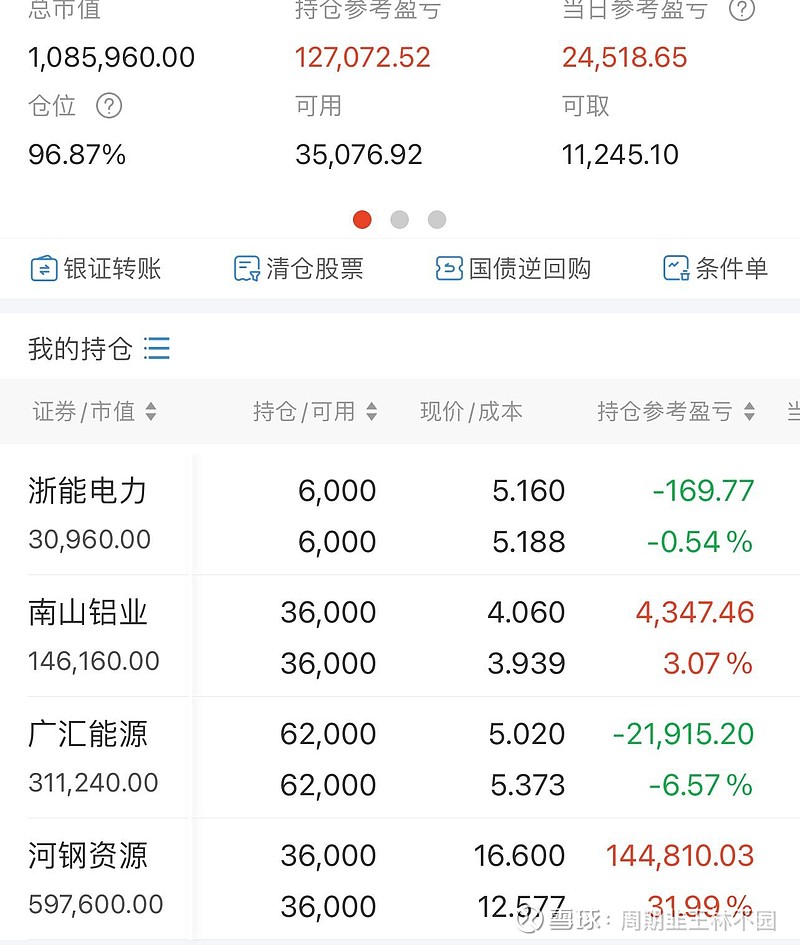This screenshot has width=800, height=945.
Task: Sort holdings by 持仓/可用
Action: coord(315,411)
